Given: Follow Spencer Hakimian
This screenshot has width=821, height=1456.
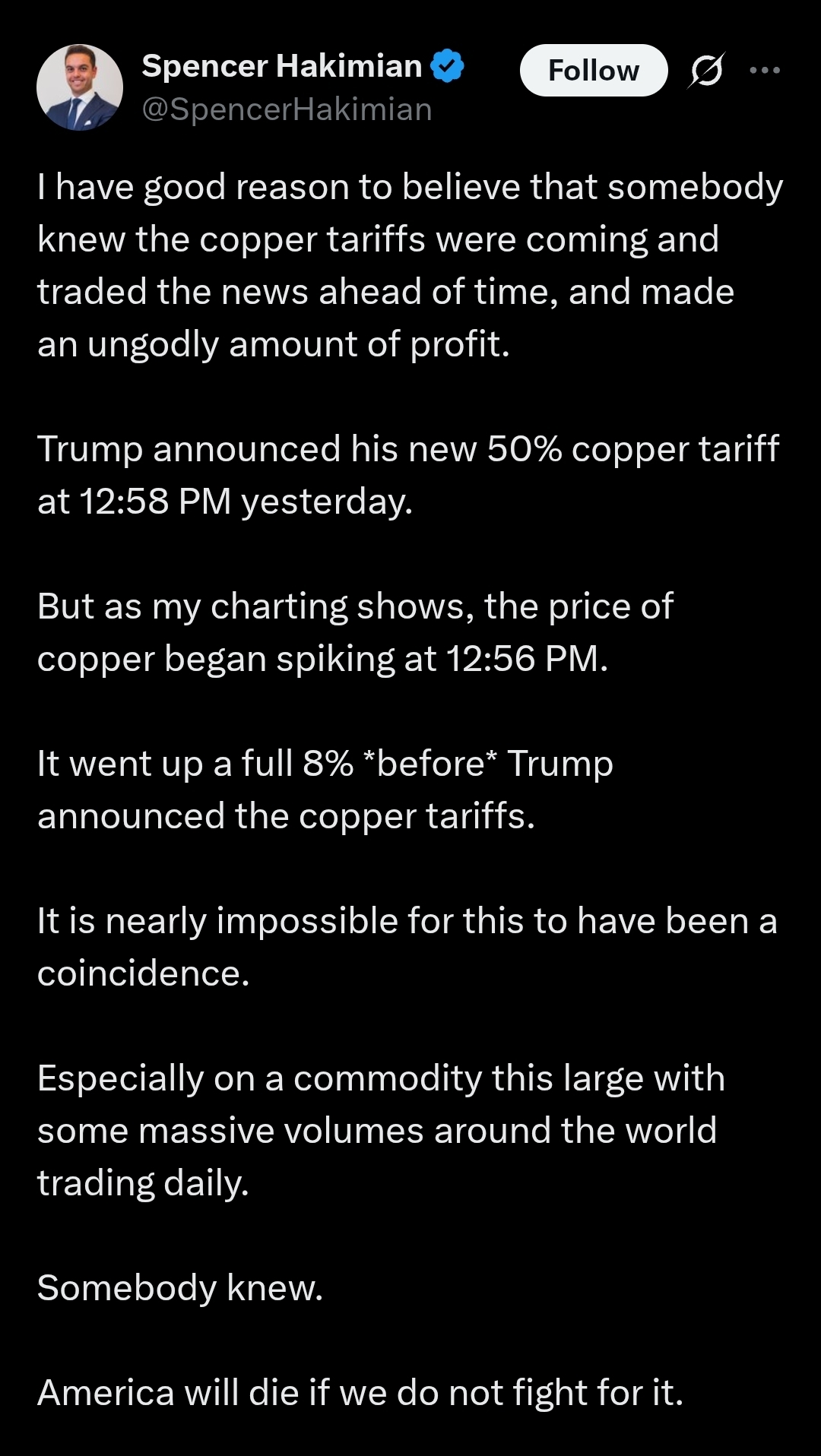Looking at the screenshot, I should click(594, 71).
